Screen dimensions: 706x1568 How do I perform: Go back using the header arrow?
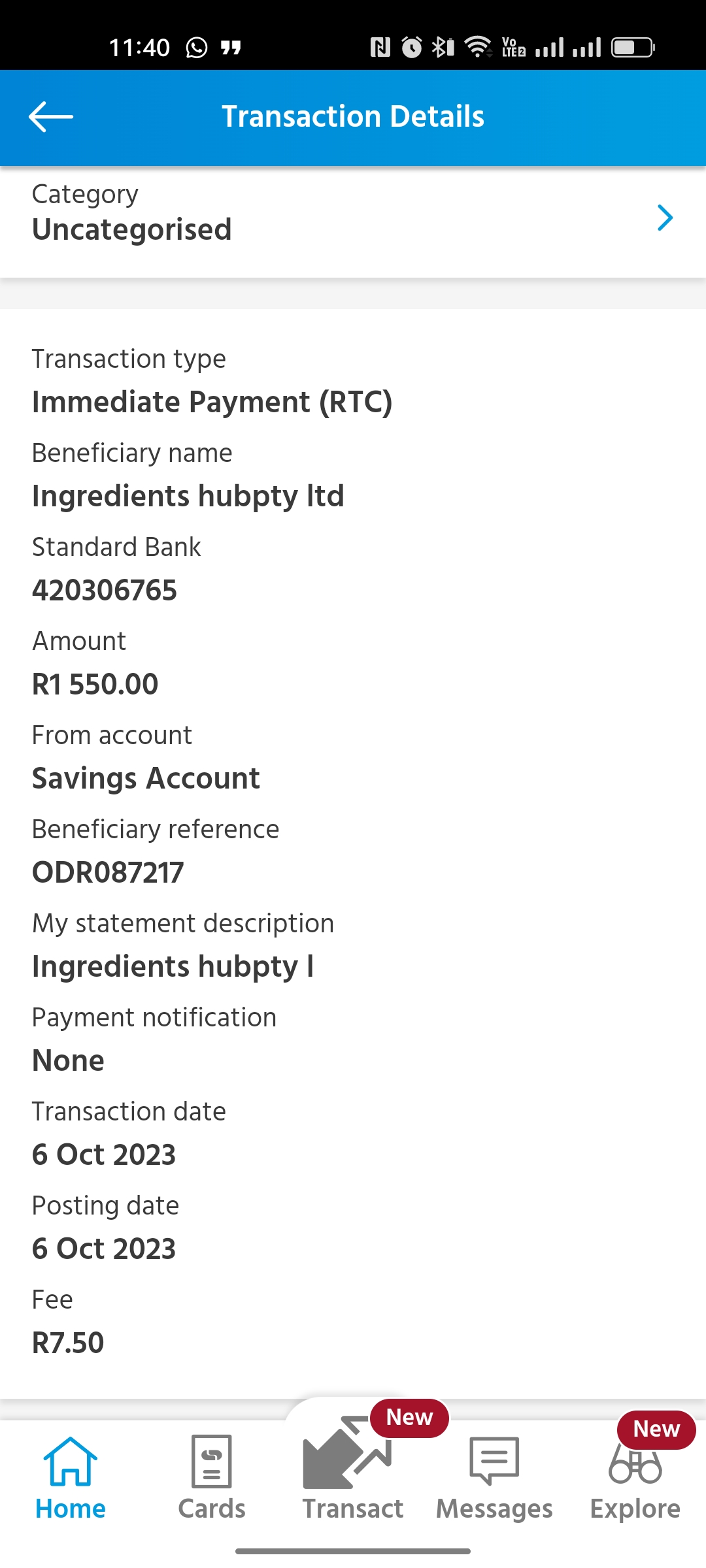pyautogui.click(x=51, y=117)
